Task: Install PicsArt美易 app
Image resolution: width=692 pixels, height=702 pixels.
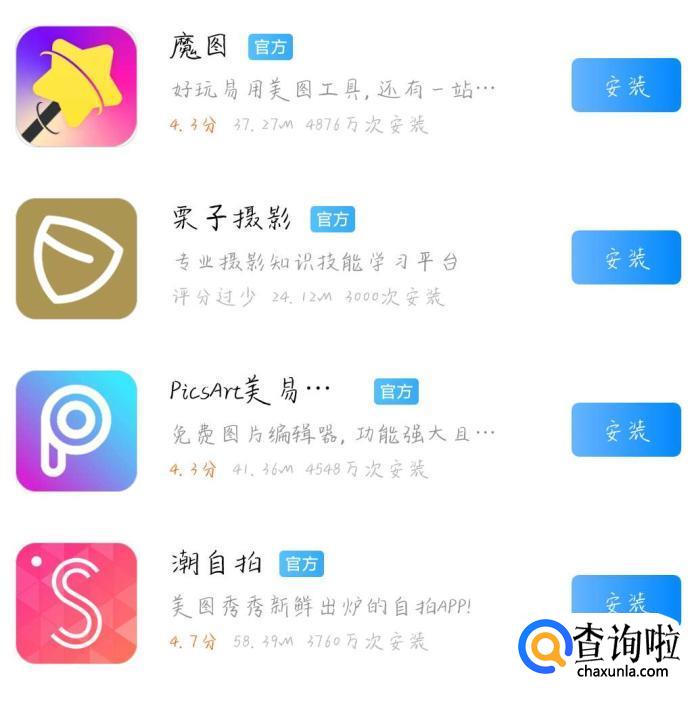Action: [626, 430]
